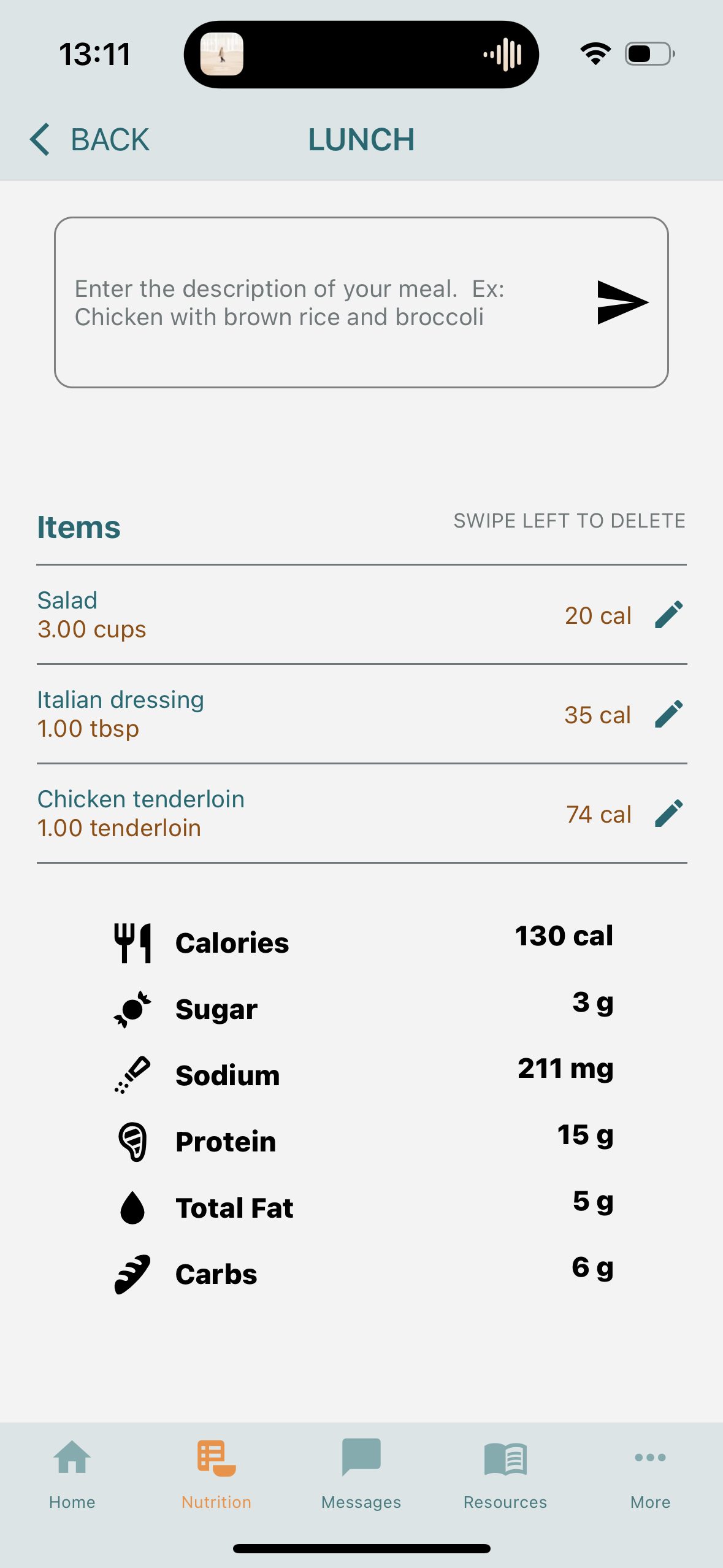Focus the meal description text field
The width and height of the screenshot is (723, 1568).
[319, 302]
